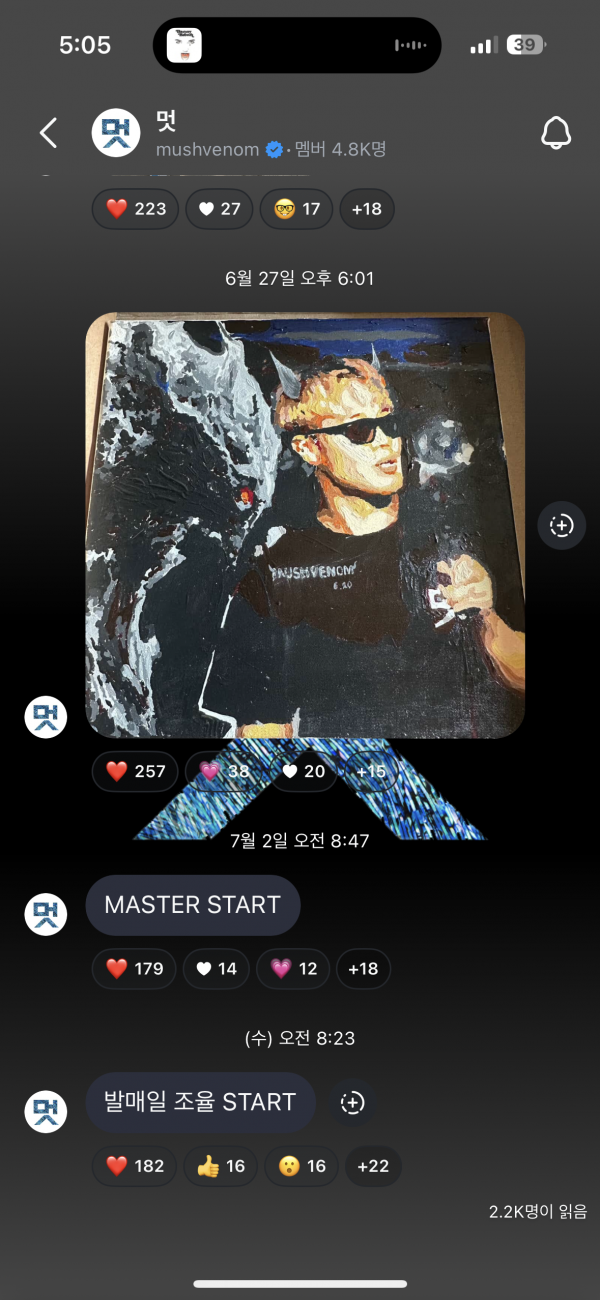600x1300 pixels.
Task: Expand the +22 more reactions
Action: coord(373,1166)
